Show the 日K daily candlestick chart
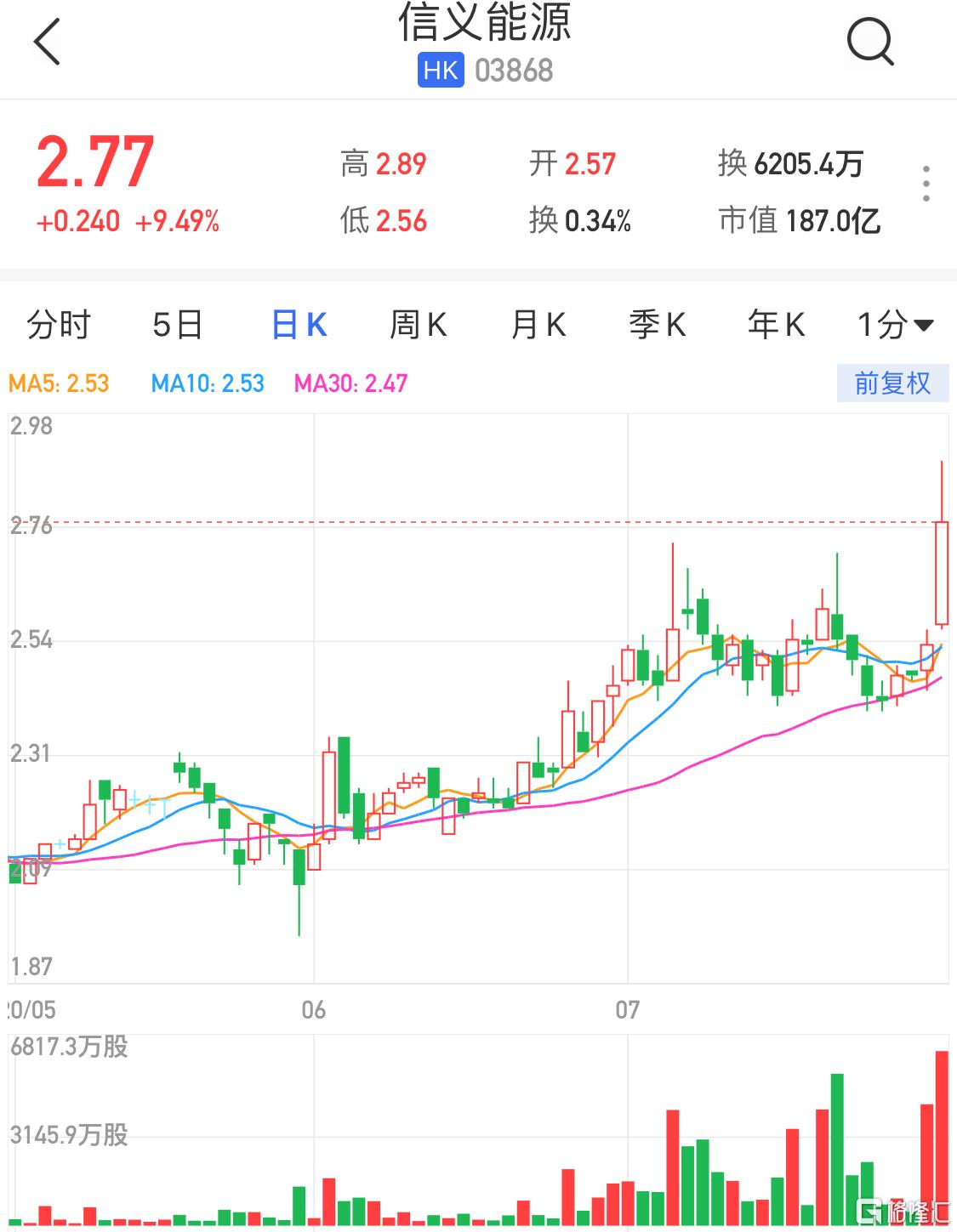This screenshot has height=1232, width=957. pyautogui.click(x=299, y=325)
